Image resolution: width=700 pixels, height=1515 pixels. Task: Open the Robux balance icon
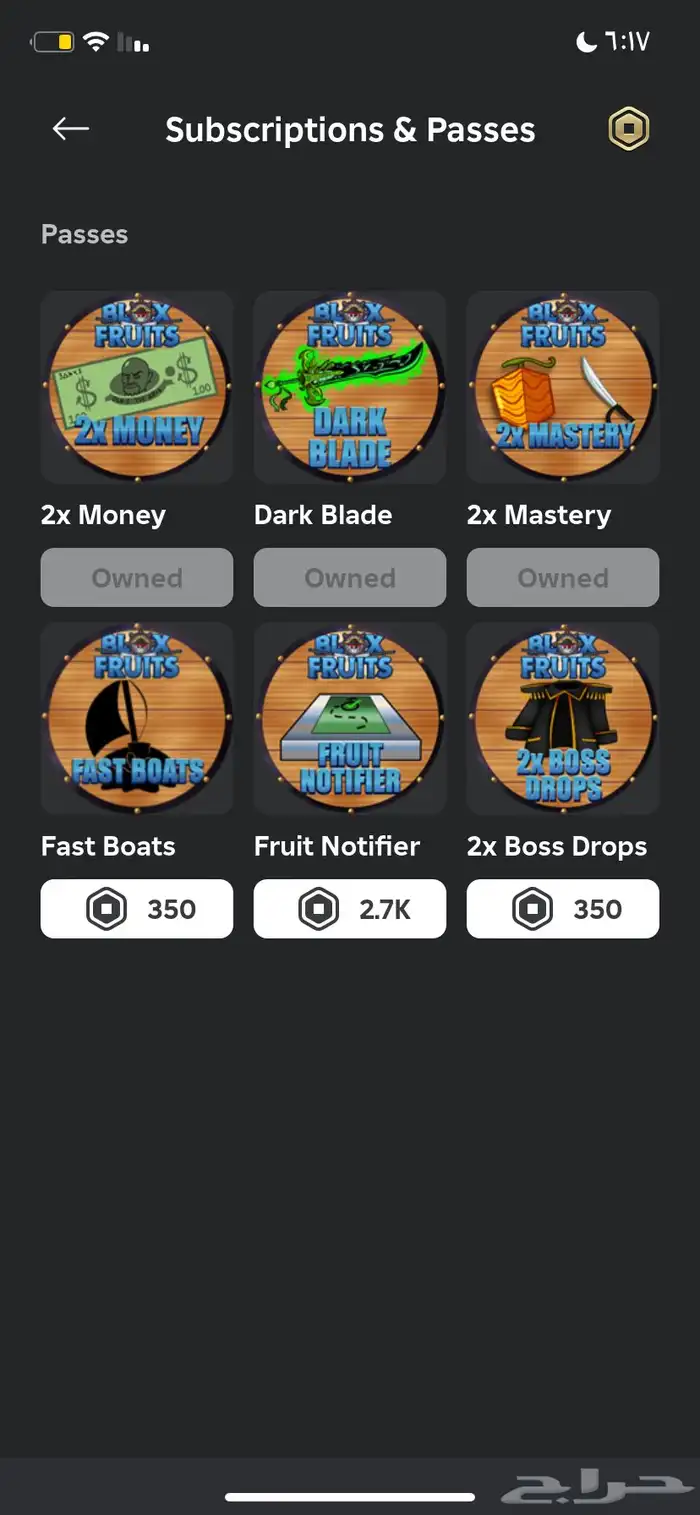(x=629, y=130)
